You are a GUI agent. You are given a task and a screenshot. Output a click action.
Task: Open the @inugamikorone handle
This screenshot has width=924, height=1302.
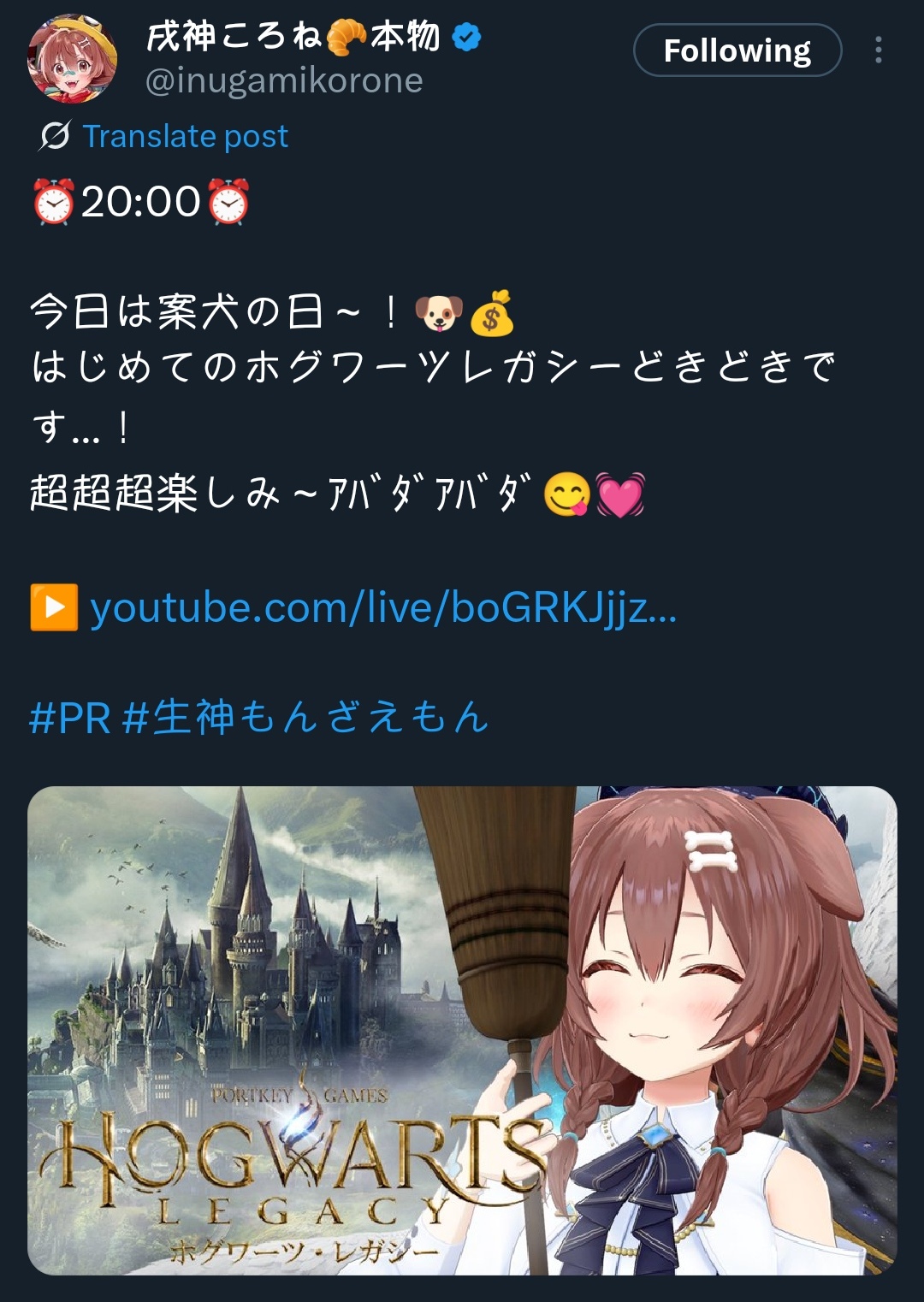point(284,81)
